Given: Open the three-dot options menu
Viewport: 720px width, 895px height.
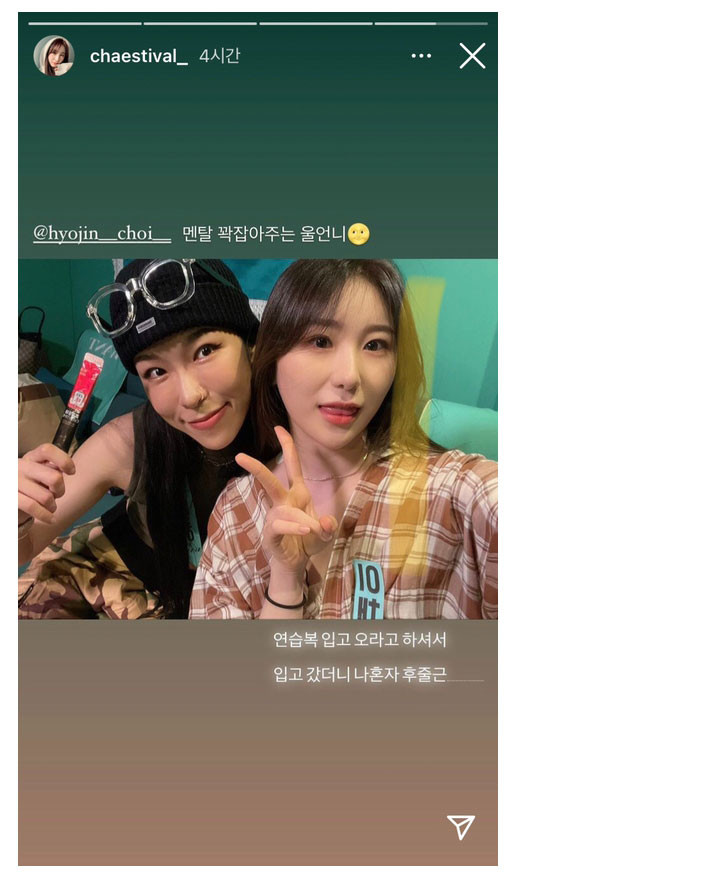Looking at the screenshot, I should (x=422, y=56).
